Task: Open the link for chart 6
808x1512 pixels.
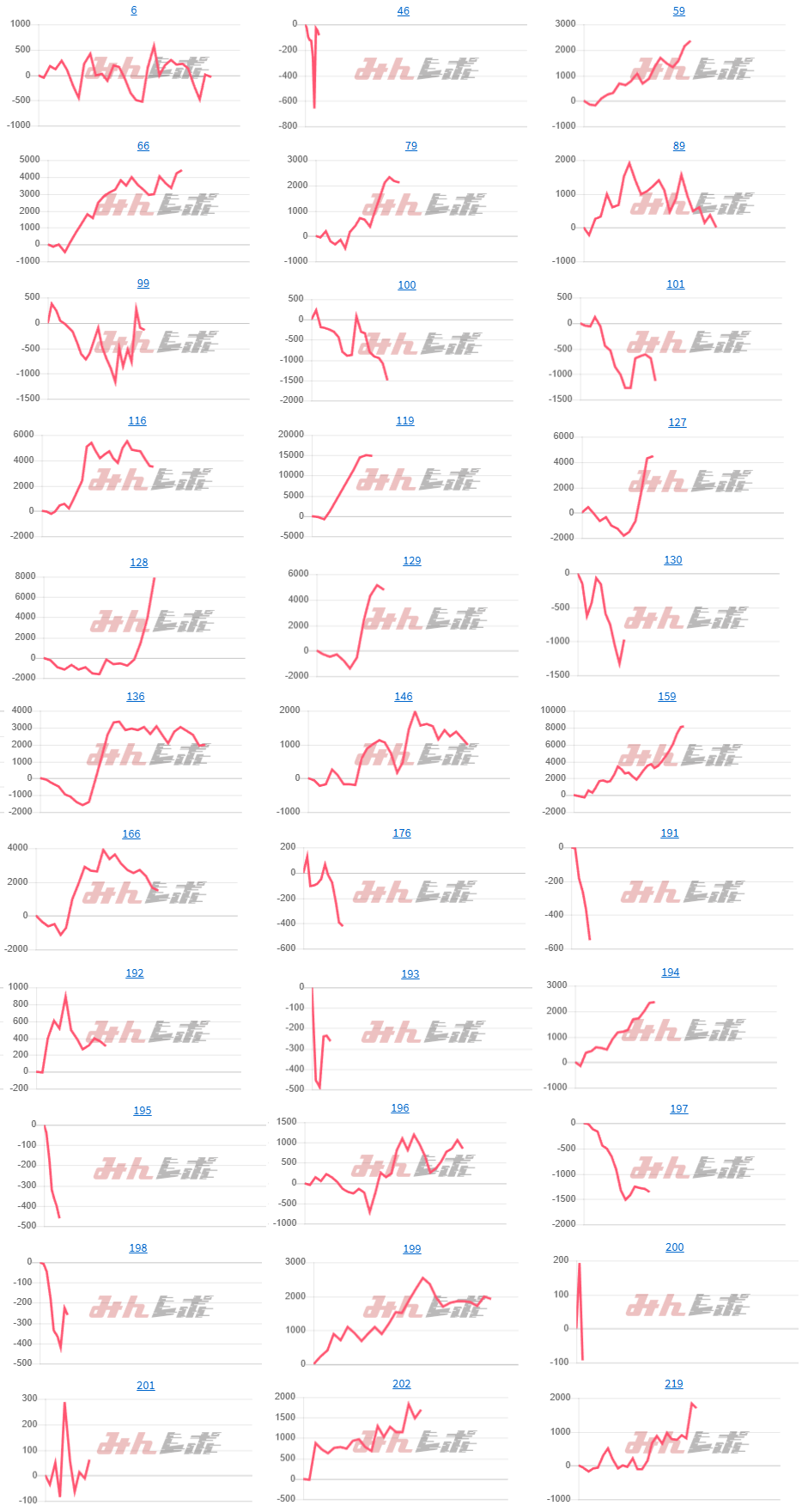Action: (134, 10)
